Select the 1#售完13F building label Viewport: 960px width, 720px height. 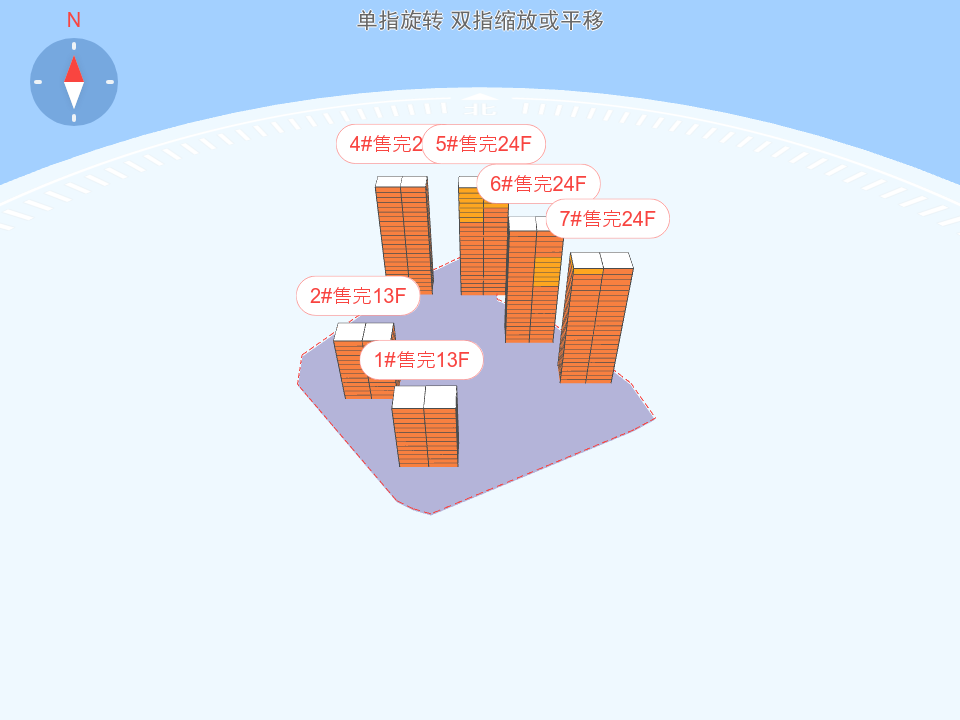point(421,360)
